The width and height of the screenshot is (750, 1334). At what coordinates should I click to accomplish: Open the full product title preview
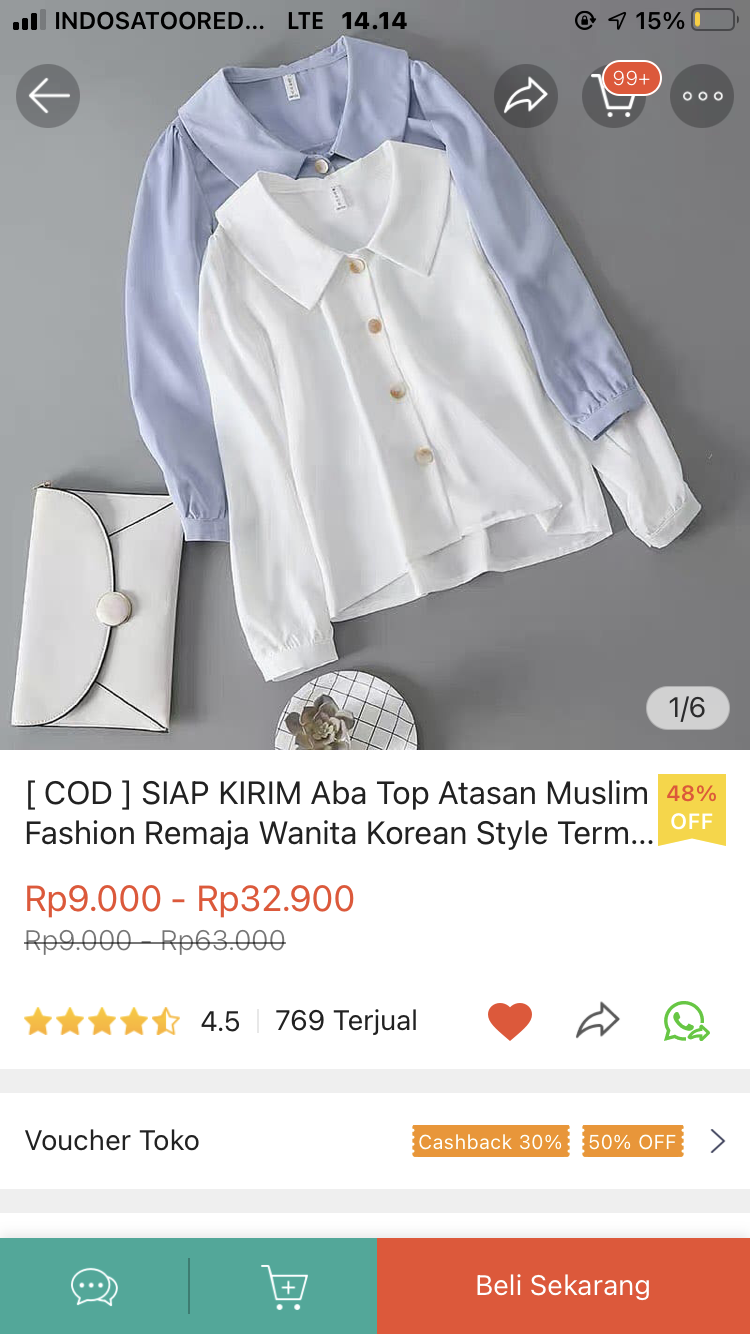(x=330, y=813)
